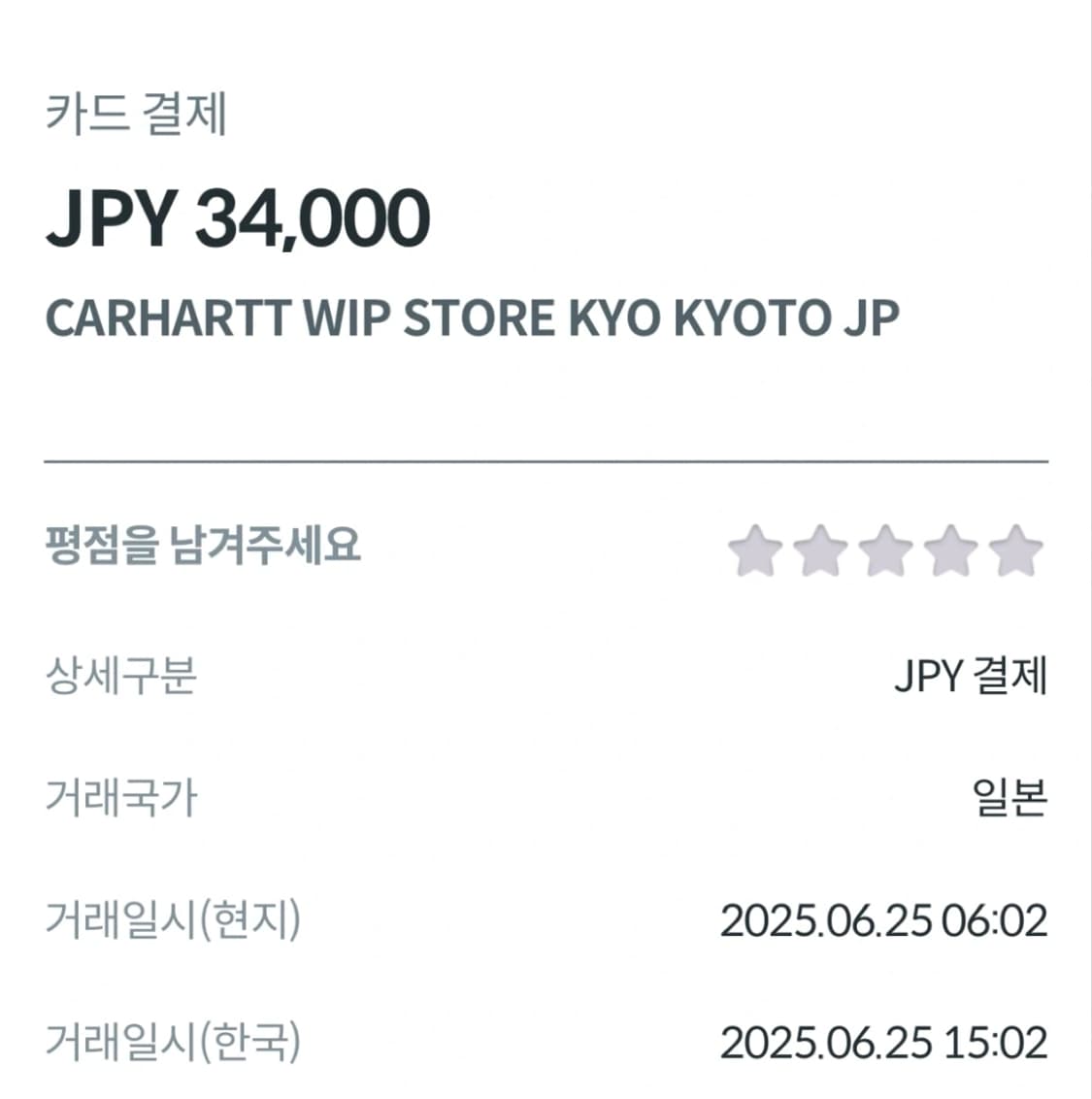Open CARHARTT WIP STORE merchant details

472,316
